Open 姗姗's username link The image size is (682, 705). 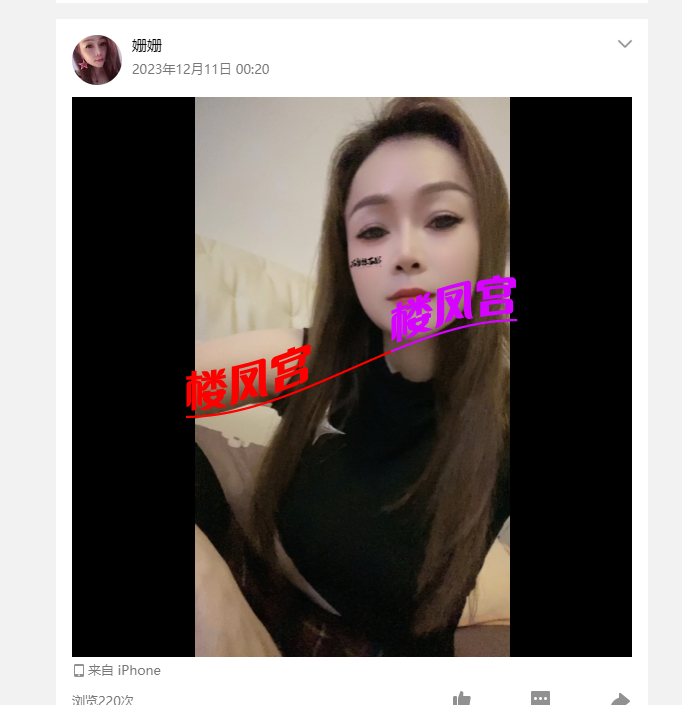point(147,45)
